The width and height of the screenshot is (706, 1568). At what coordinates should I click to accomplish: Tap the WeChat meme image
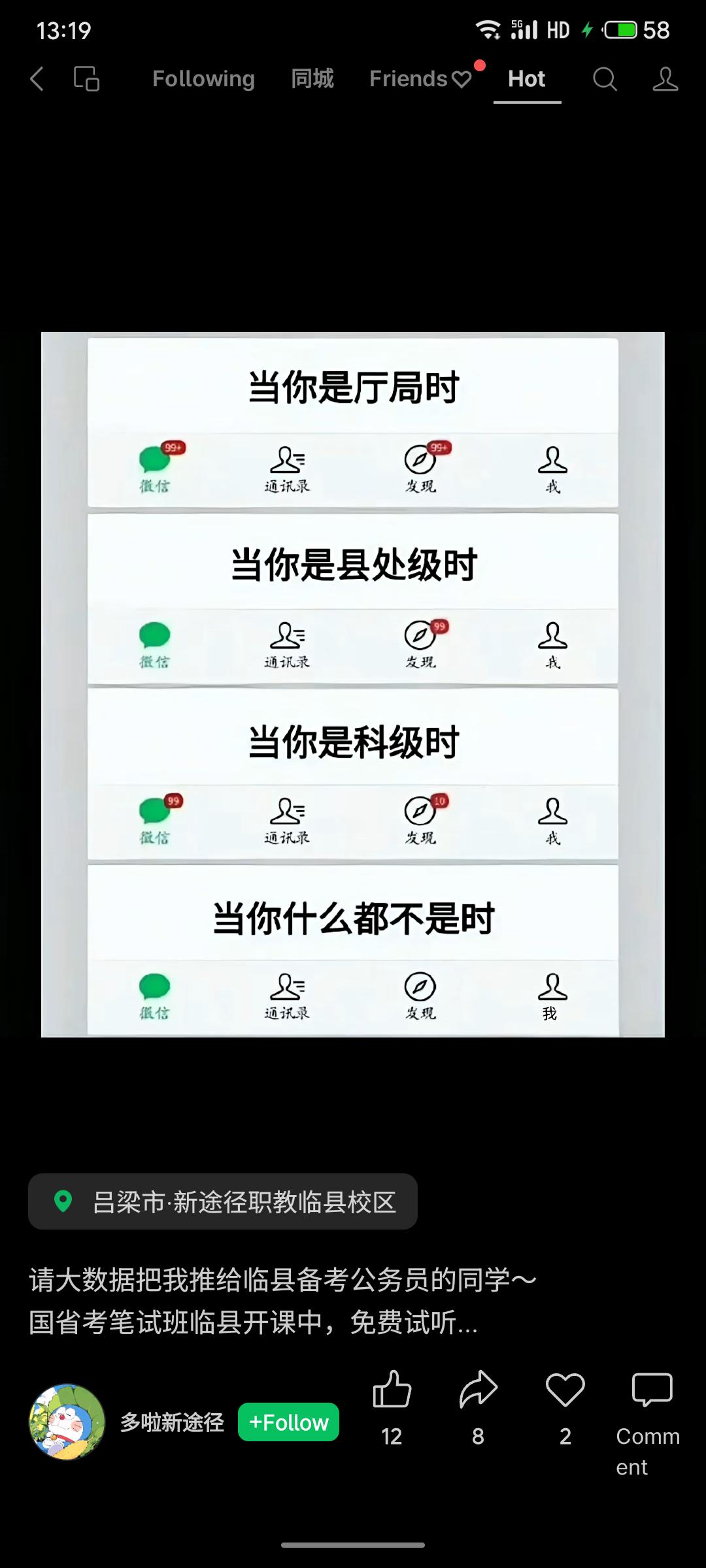pyautogui.click(x=353, y=686)
